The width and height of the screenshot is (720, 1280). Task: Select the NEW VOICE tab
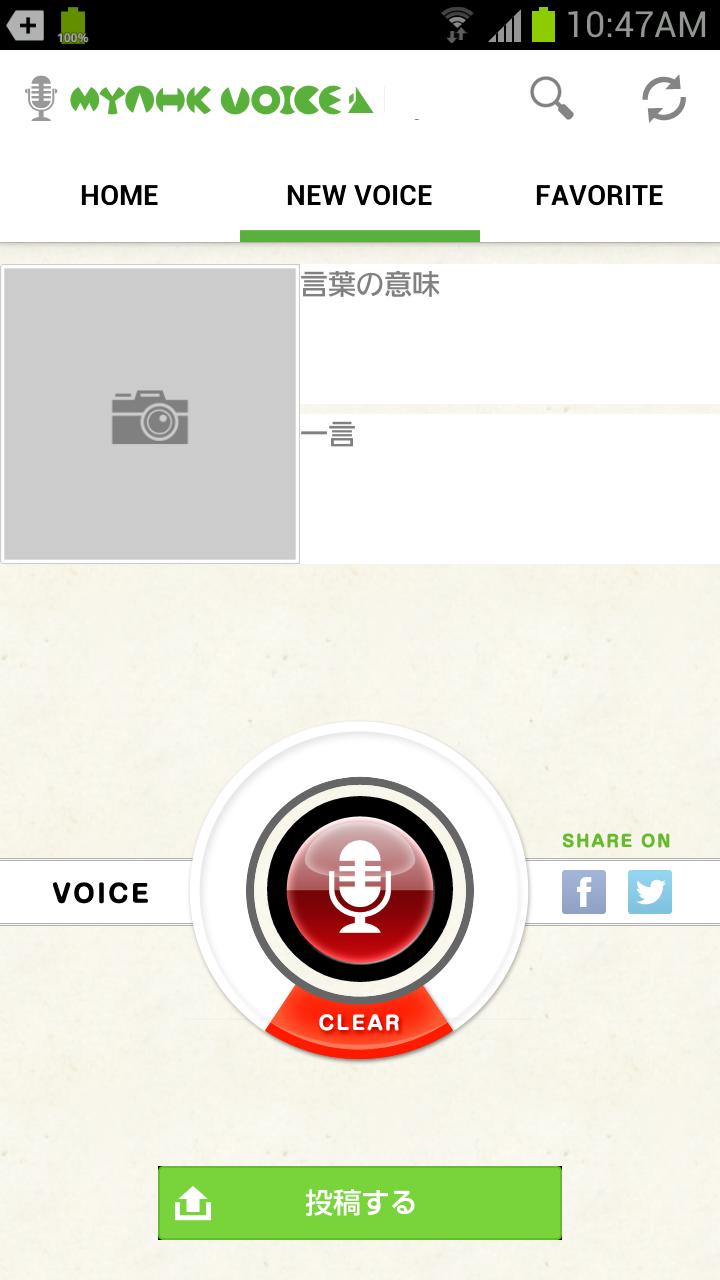[x=360, y=196]
